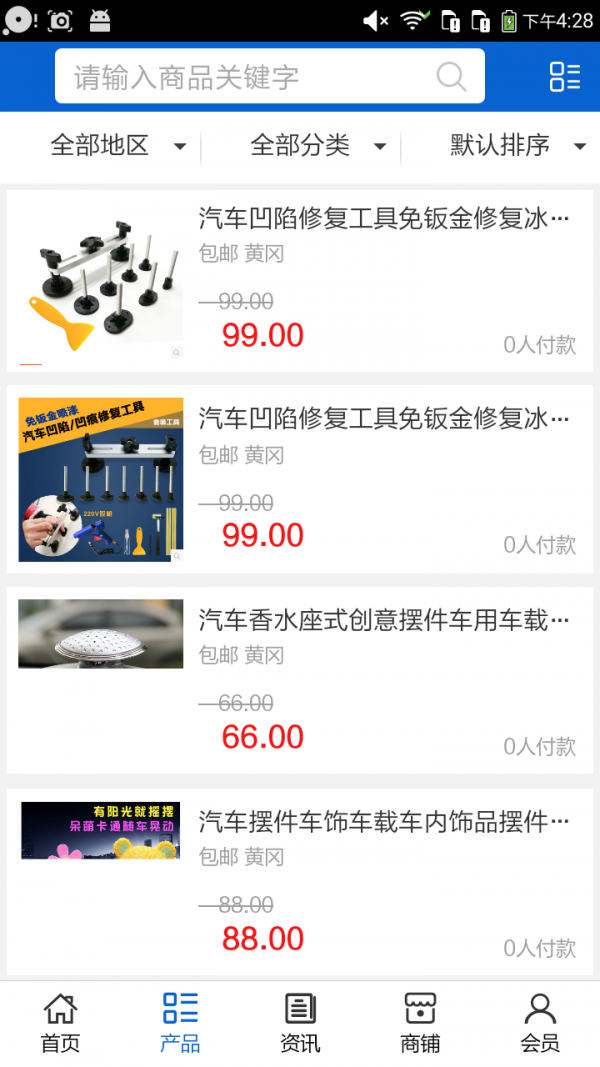Open the 全部分类 category dropdown
Screen dimensions: 600x1067
318,146
